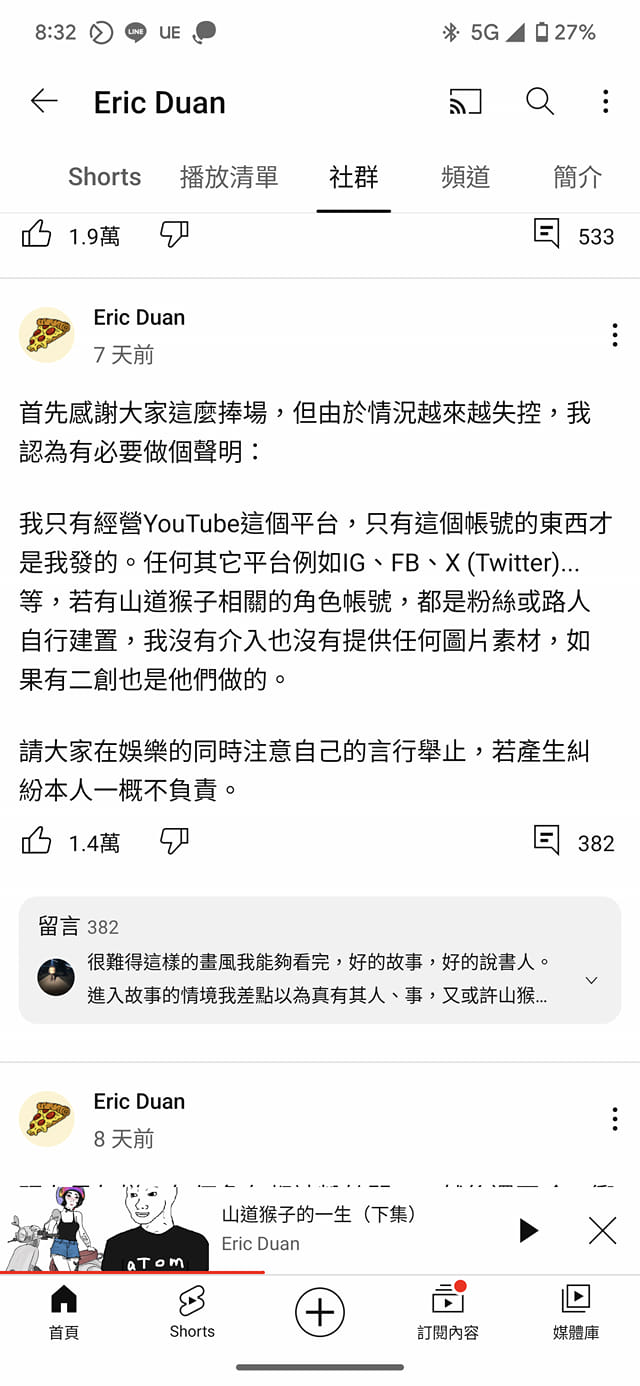Like the post with 1.4萬 likes
Viewport: 640px width, 1386px height.
37,842
